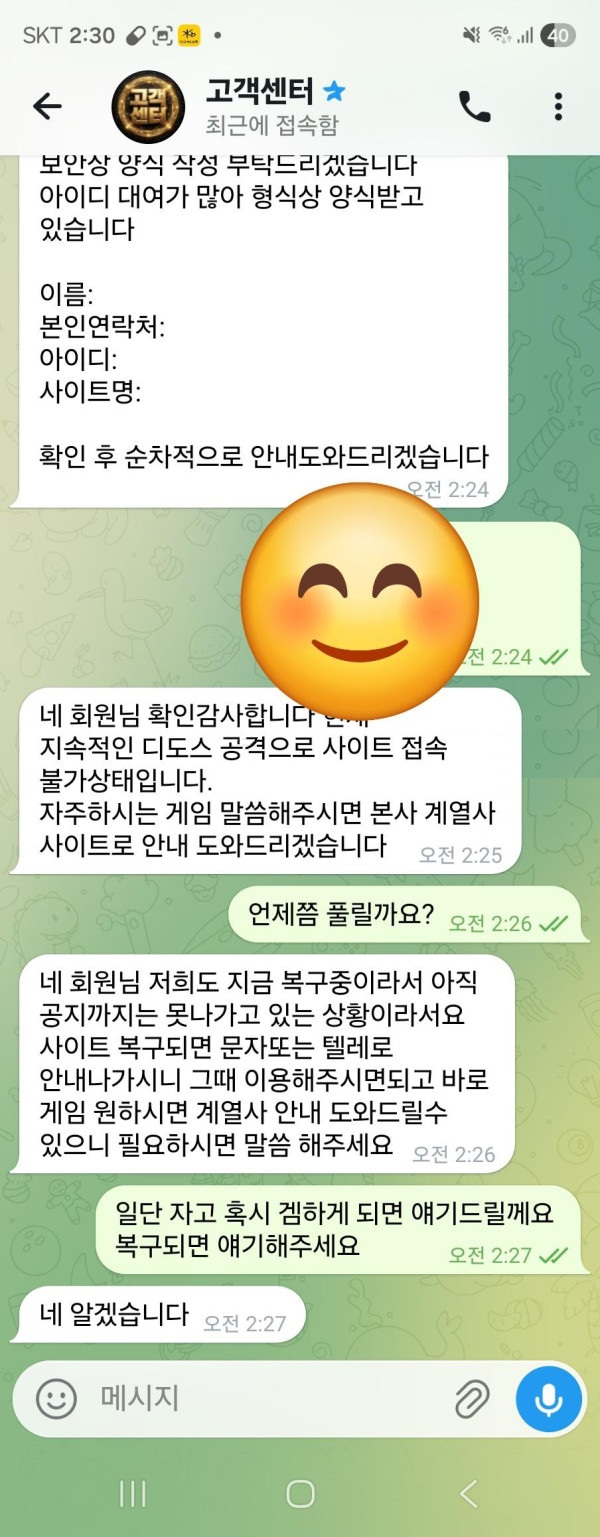Go back from the 고객센터 chat
The image size is (600, 1537).
point(47,106)
